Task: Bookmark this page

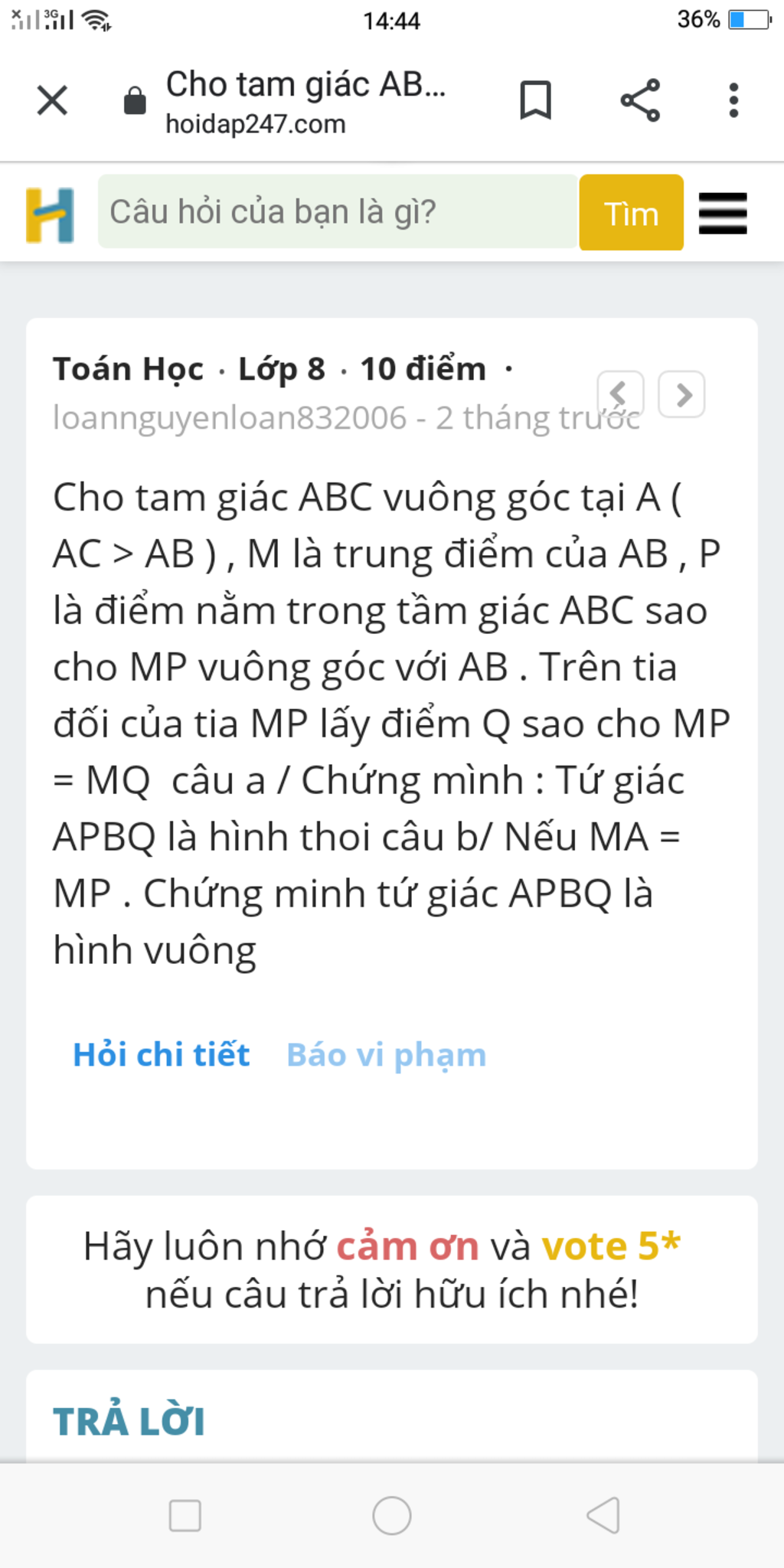Action: [x=535, y=100]
